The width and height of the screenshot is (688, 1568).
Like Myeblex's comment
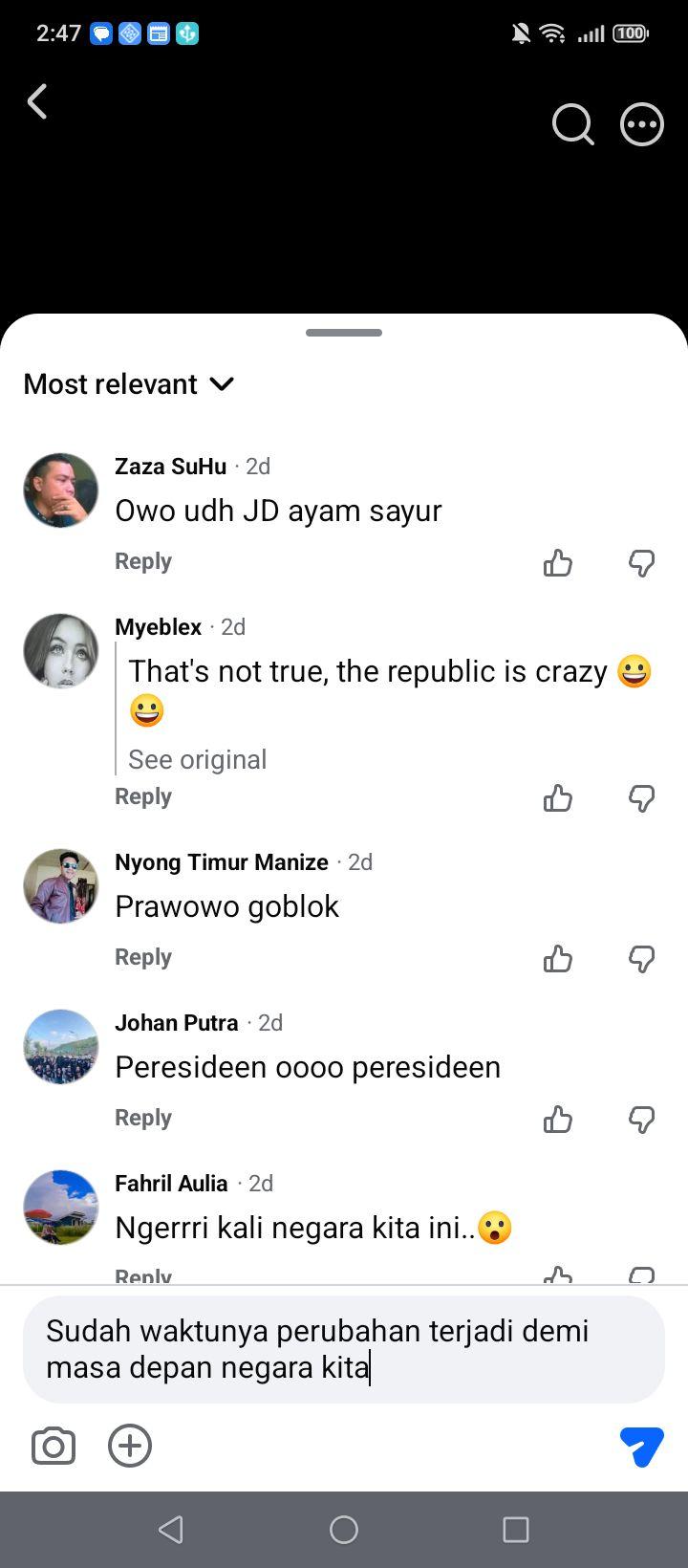pyautogui.click(x=558, y=798)
